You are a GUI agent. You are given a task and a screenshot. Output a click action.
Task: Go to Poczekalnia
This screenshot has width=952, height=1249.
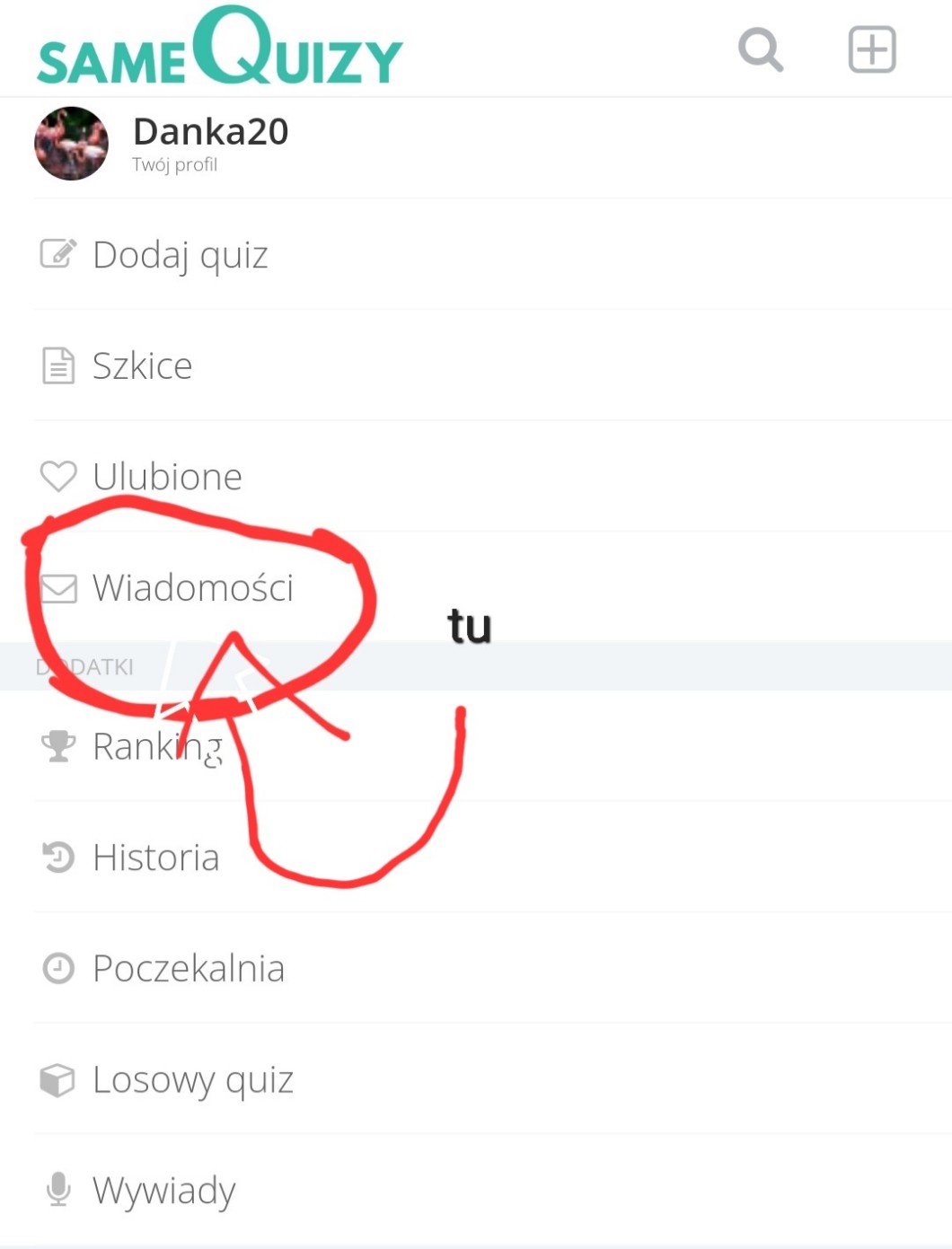pos(188,969)
